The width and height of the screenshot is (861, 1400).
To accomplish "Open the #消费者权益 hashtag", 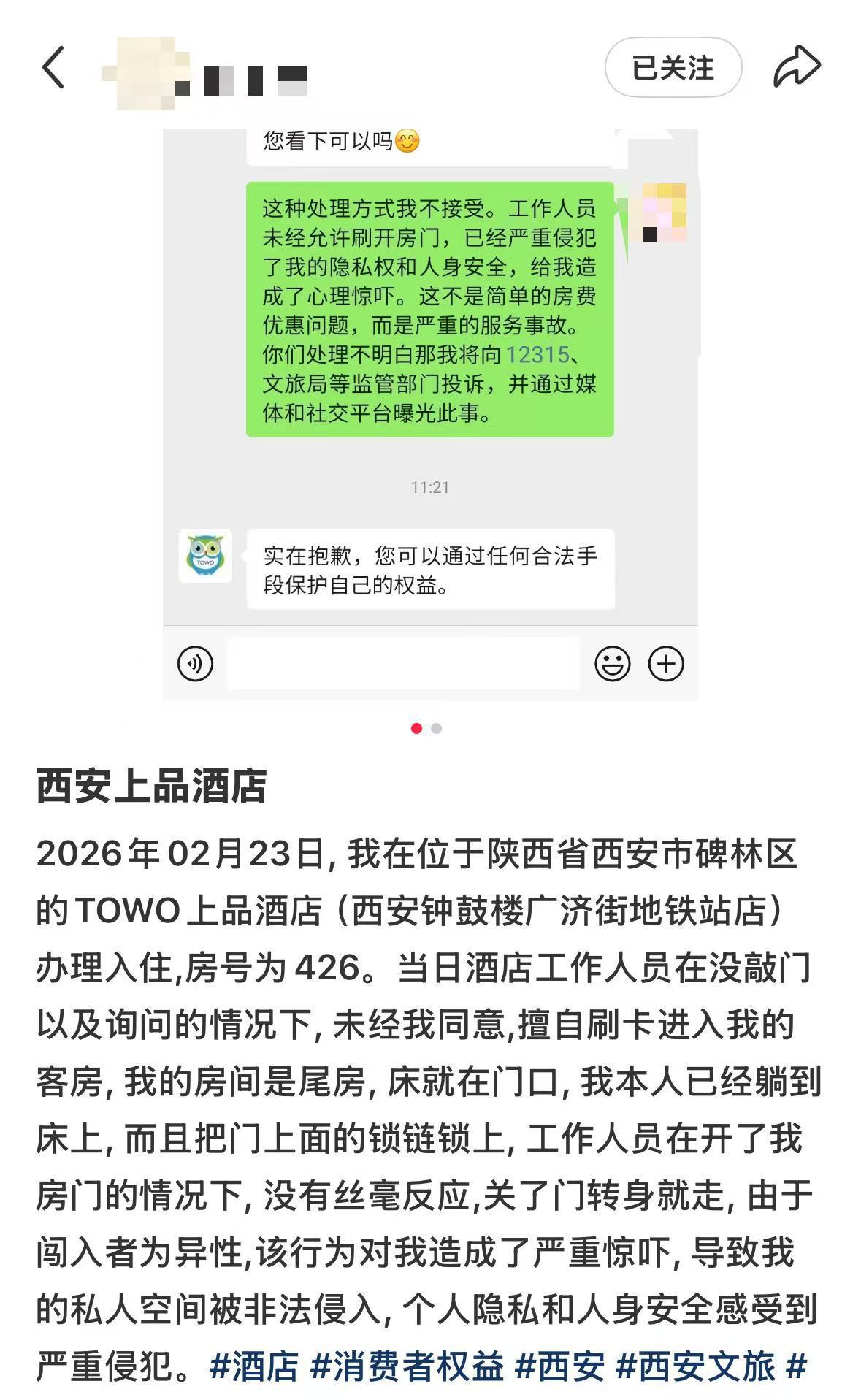I will click(407, 1365).
